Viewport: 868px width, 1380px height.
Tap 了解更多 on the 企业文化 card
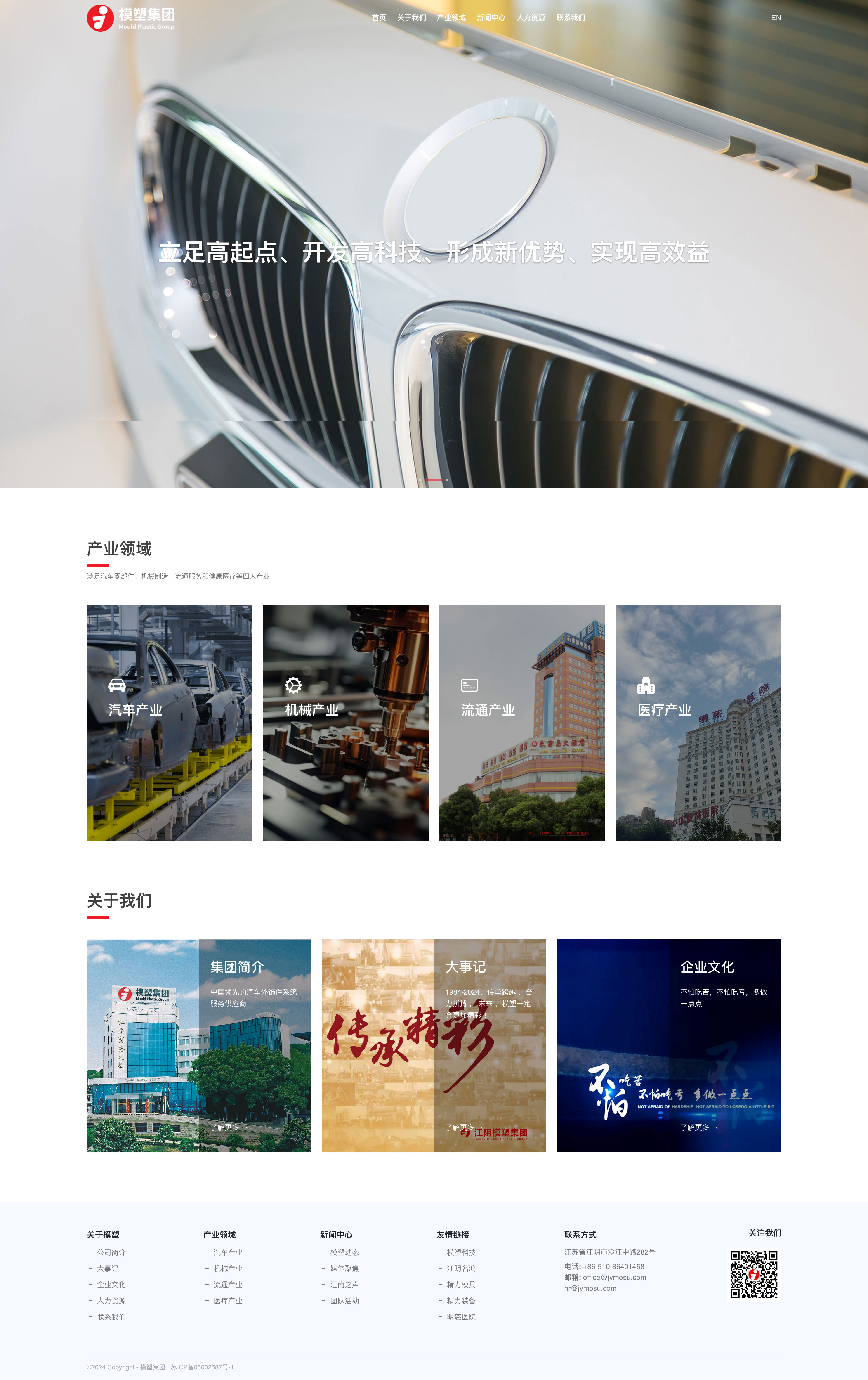coord(698,1127)
